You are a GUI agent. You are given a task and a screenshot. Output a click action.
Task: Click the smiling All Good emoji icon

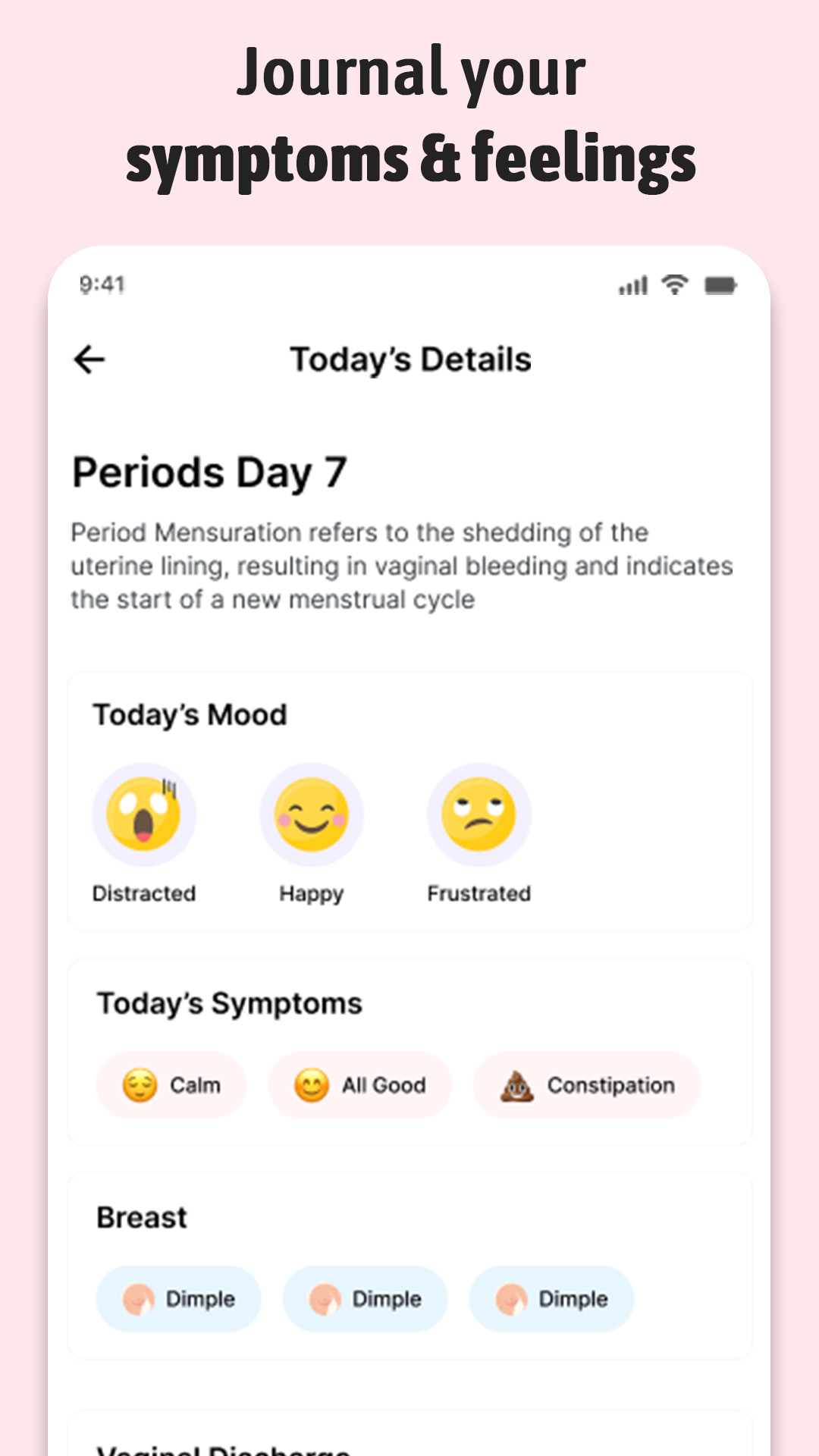(311, 1086)
